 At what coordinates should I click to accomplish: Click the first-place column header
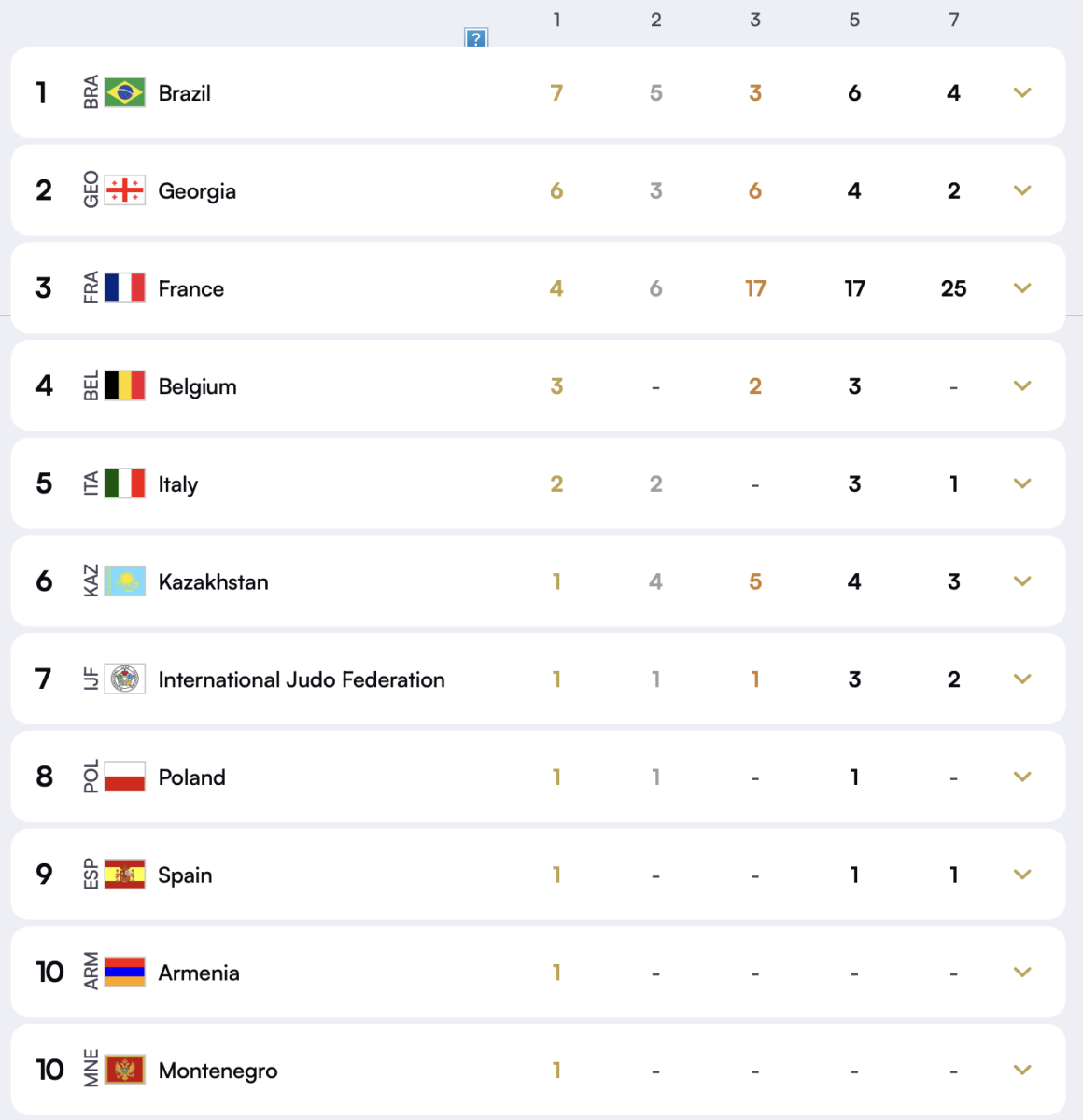pyautogui.click(x=557, y=19)
